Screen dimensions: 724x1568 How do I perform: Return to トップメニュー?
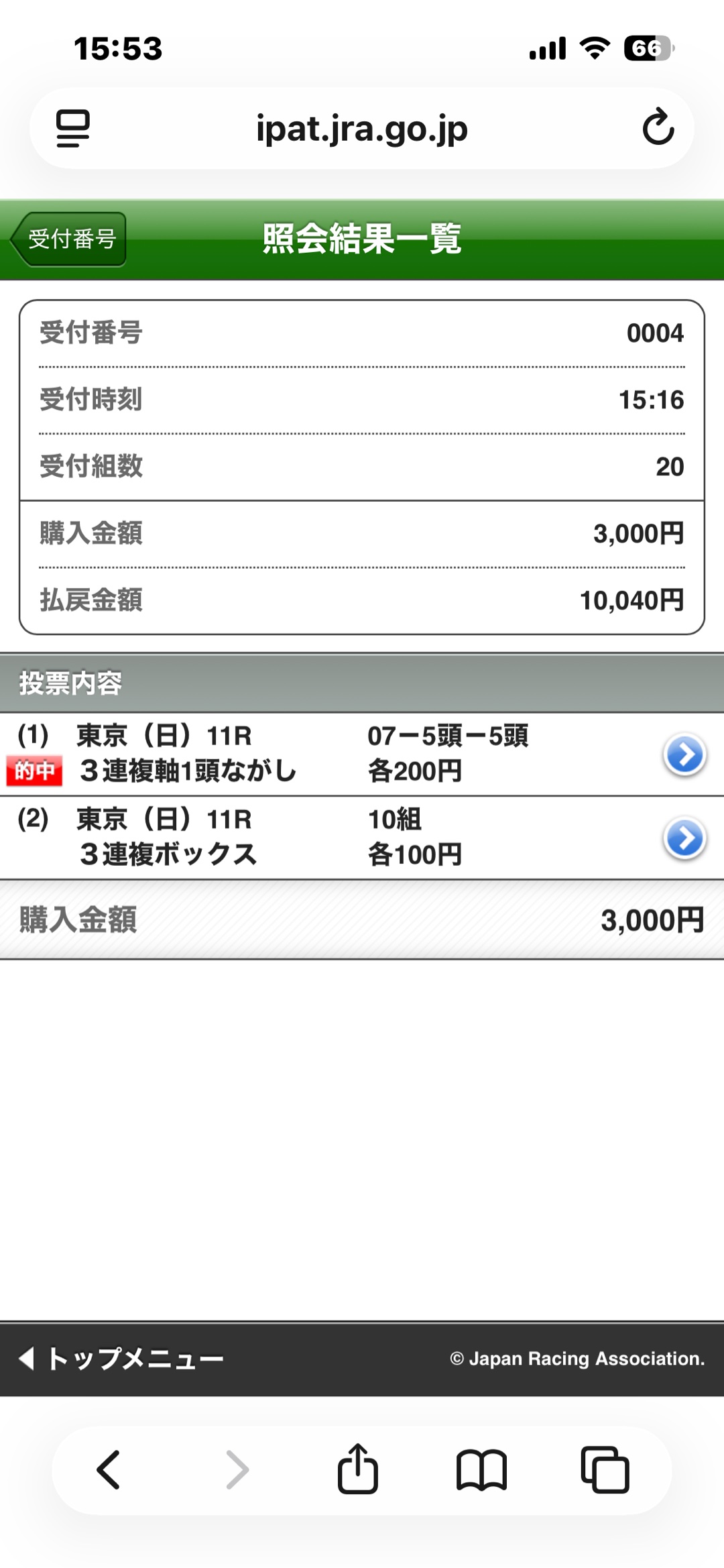121,1359
